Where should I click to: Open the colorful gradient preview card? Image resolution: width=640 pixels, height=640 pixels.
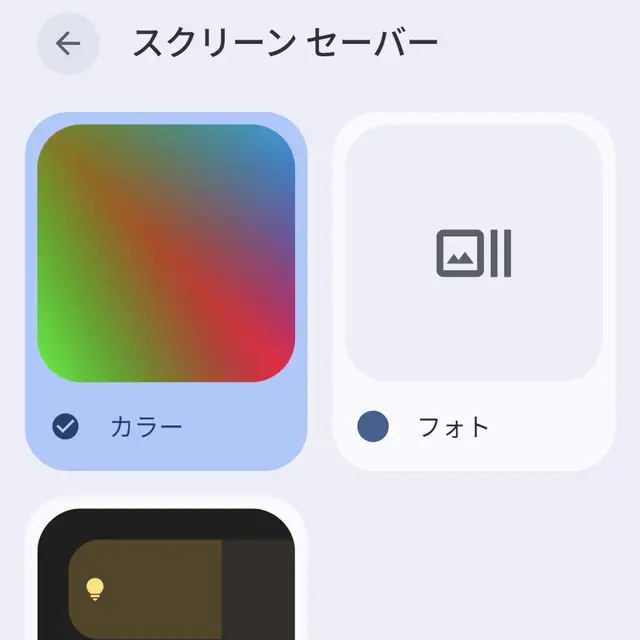pyautogui.click(x=166, y=253)
